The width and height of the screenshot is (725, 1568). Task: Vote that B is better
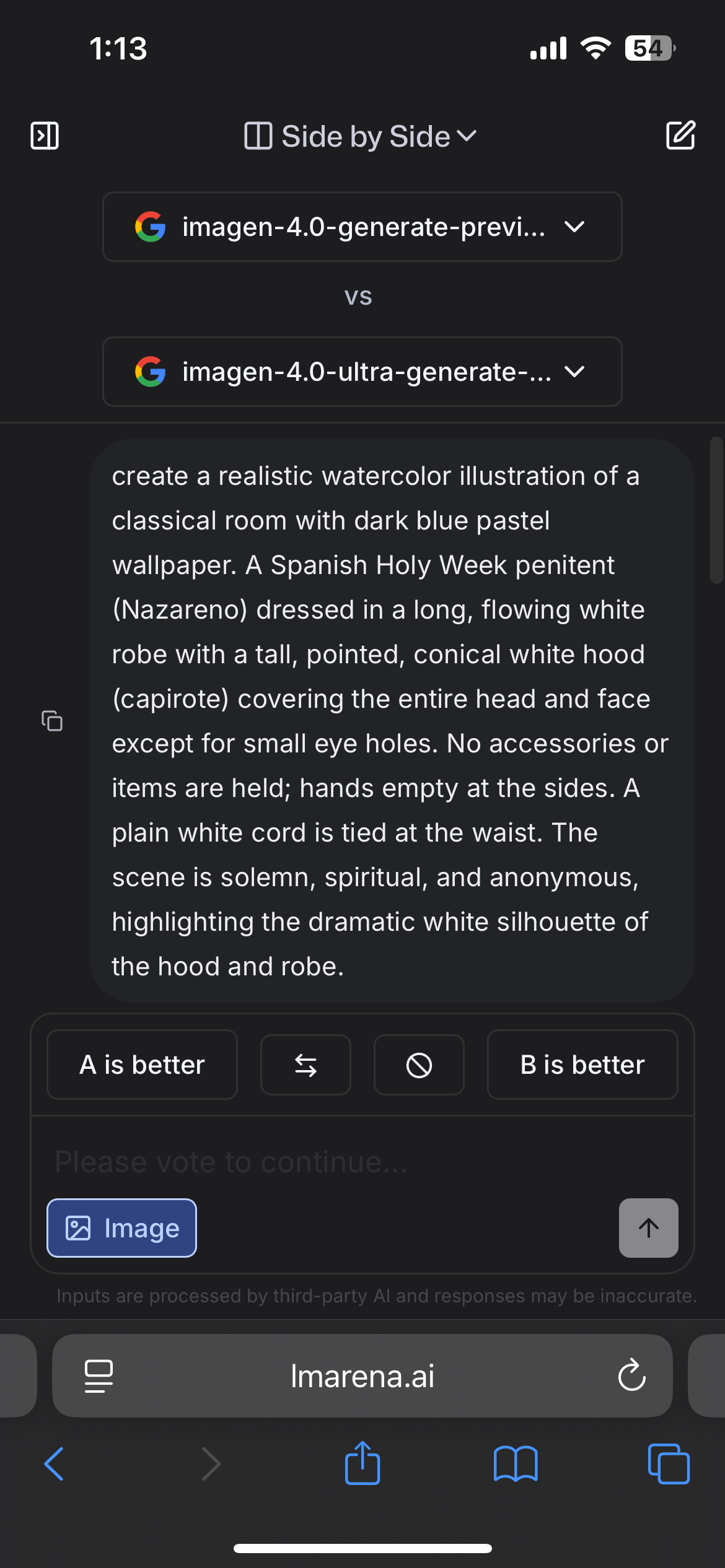point(582,1065)
